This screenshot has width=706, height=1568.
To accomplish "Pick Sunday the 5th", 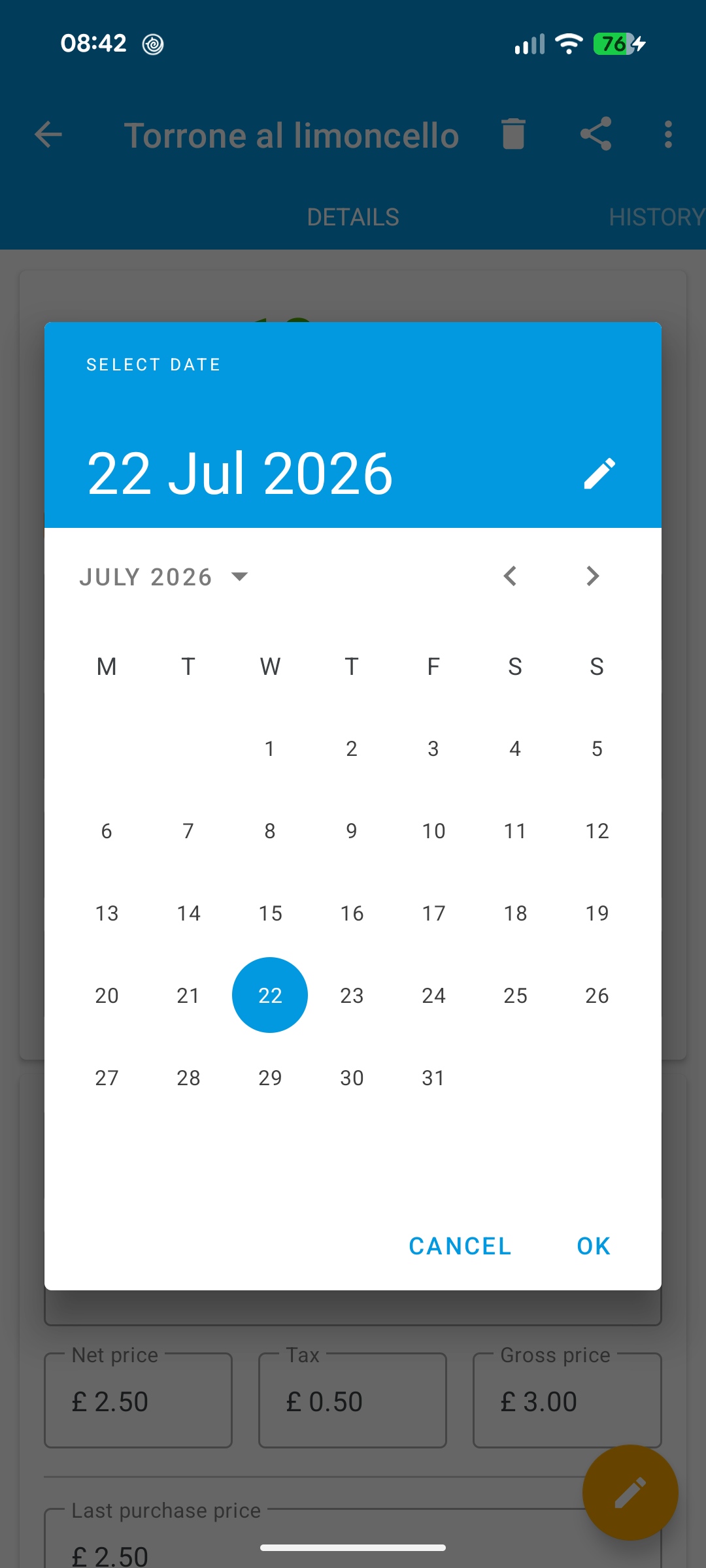I will [597, 749].
